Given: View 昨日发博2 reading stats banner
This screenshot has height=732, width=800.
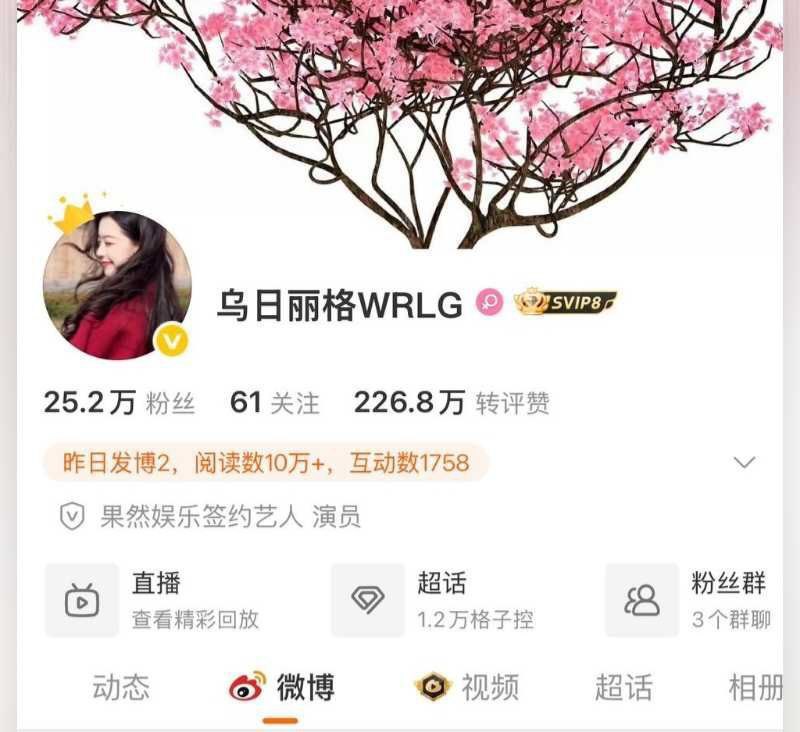Looking at the screenshot, I should tap(265, 463).
